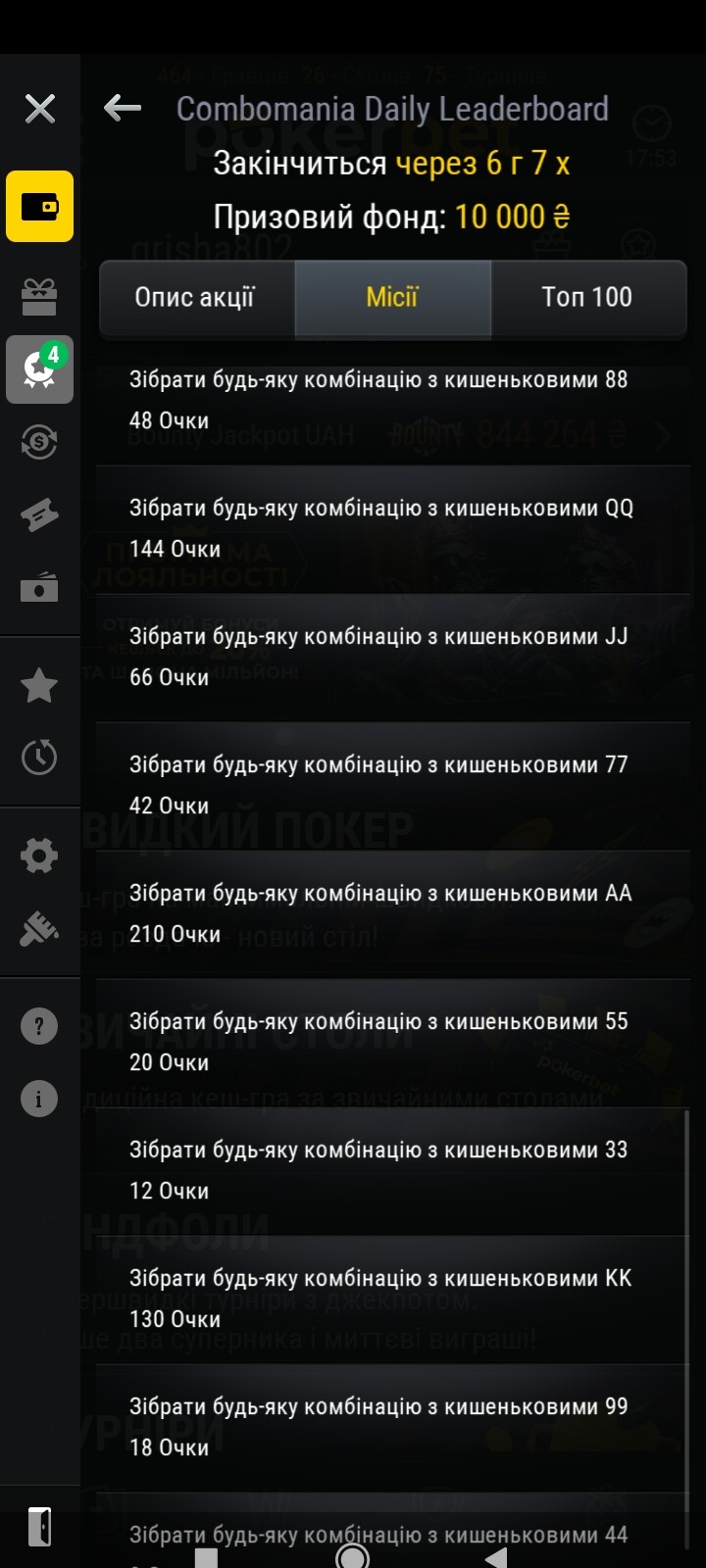This screenshot has height=1568, width=706.
Task: Open the settings gear icon
Action: (x=39, y=857)
